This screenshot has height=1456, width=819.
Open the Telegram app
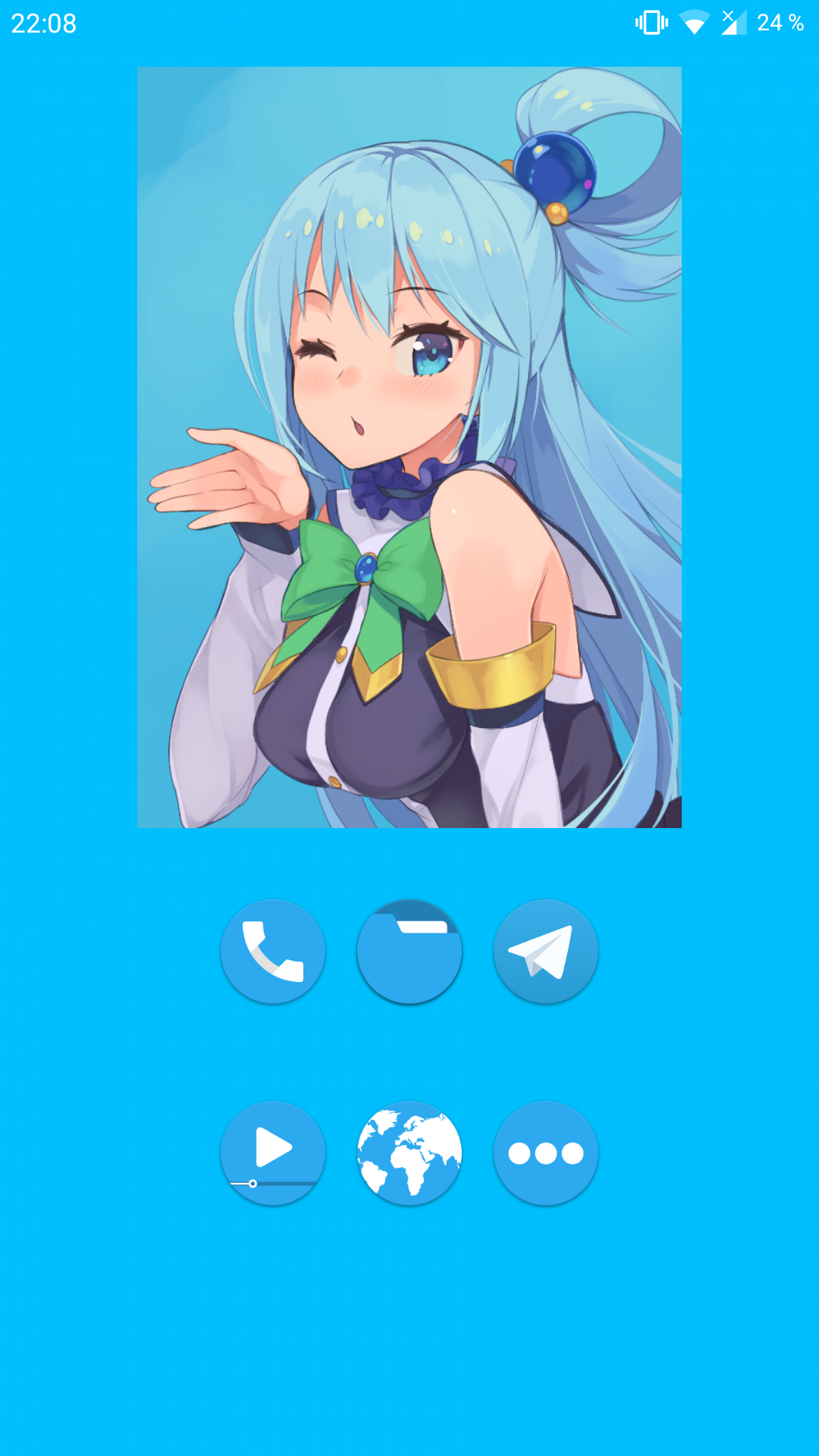pyautogui.click(x=546, y=952)
